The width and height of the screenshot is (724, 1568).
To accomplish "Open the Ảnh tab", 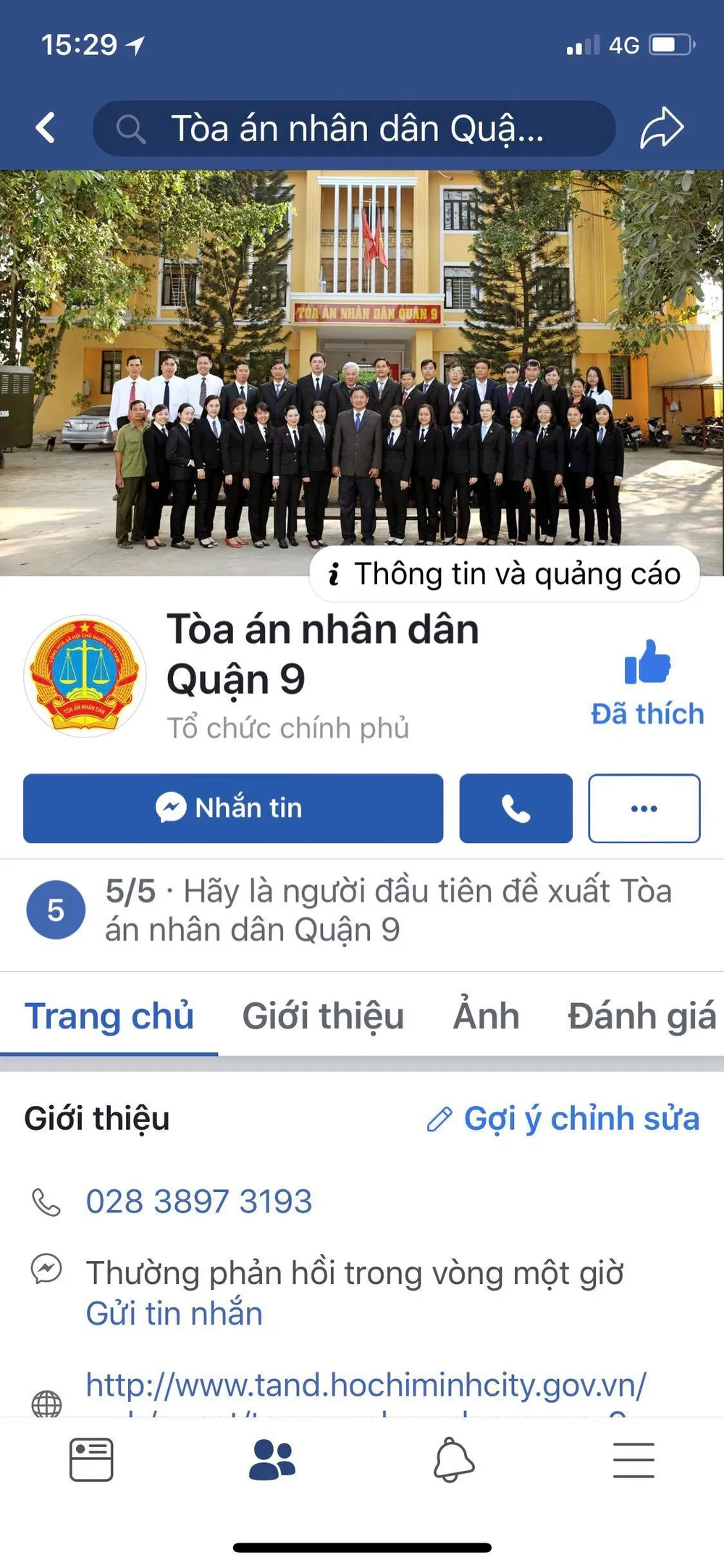I will 486,1015.
